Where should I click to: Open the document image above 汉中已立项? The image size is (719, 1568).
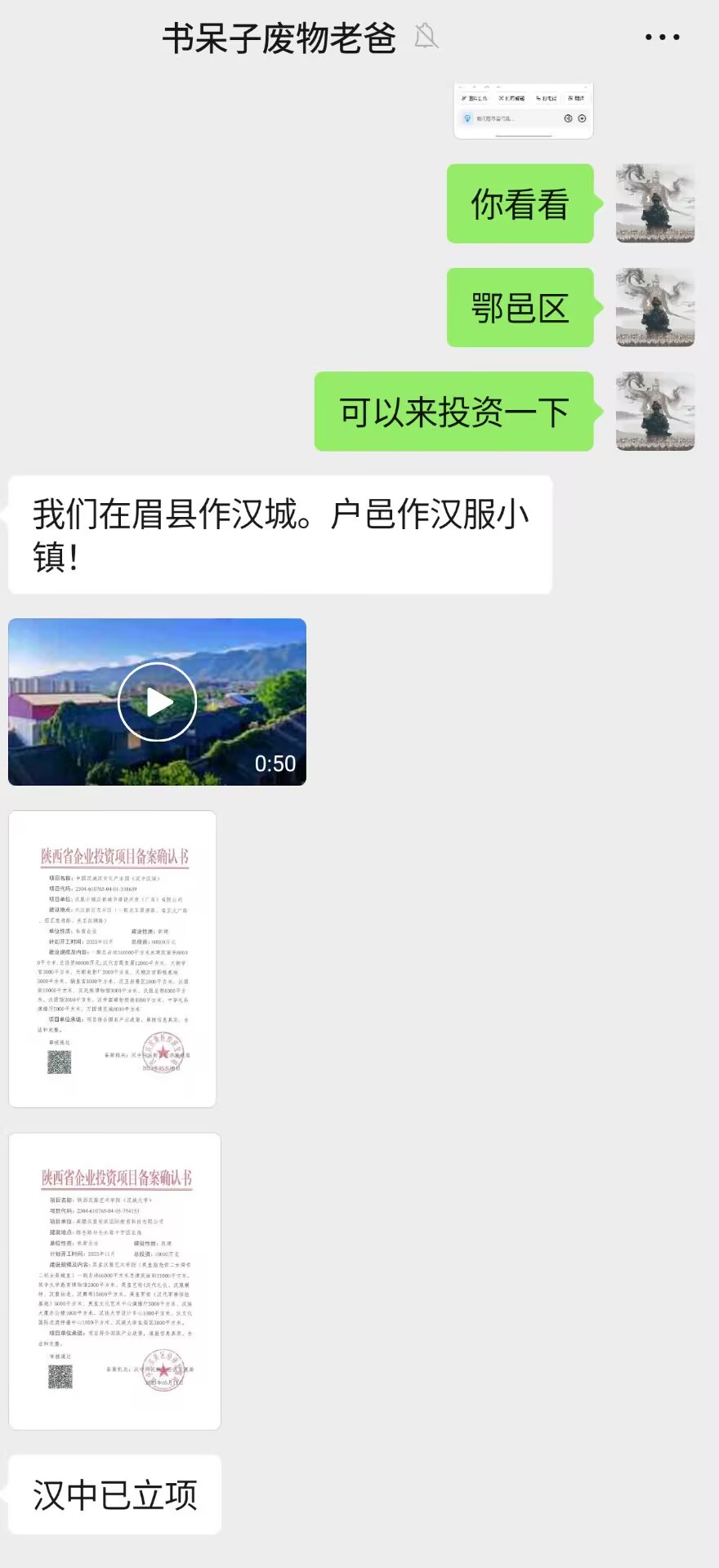click(114, 1281)
